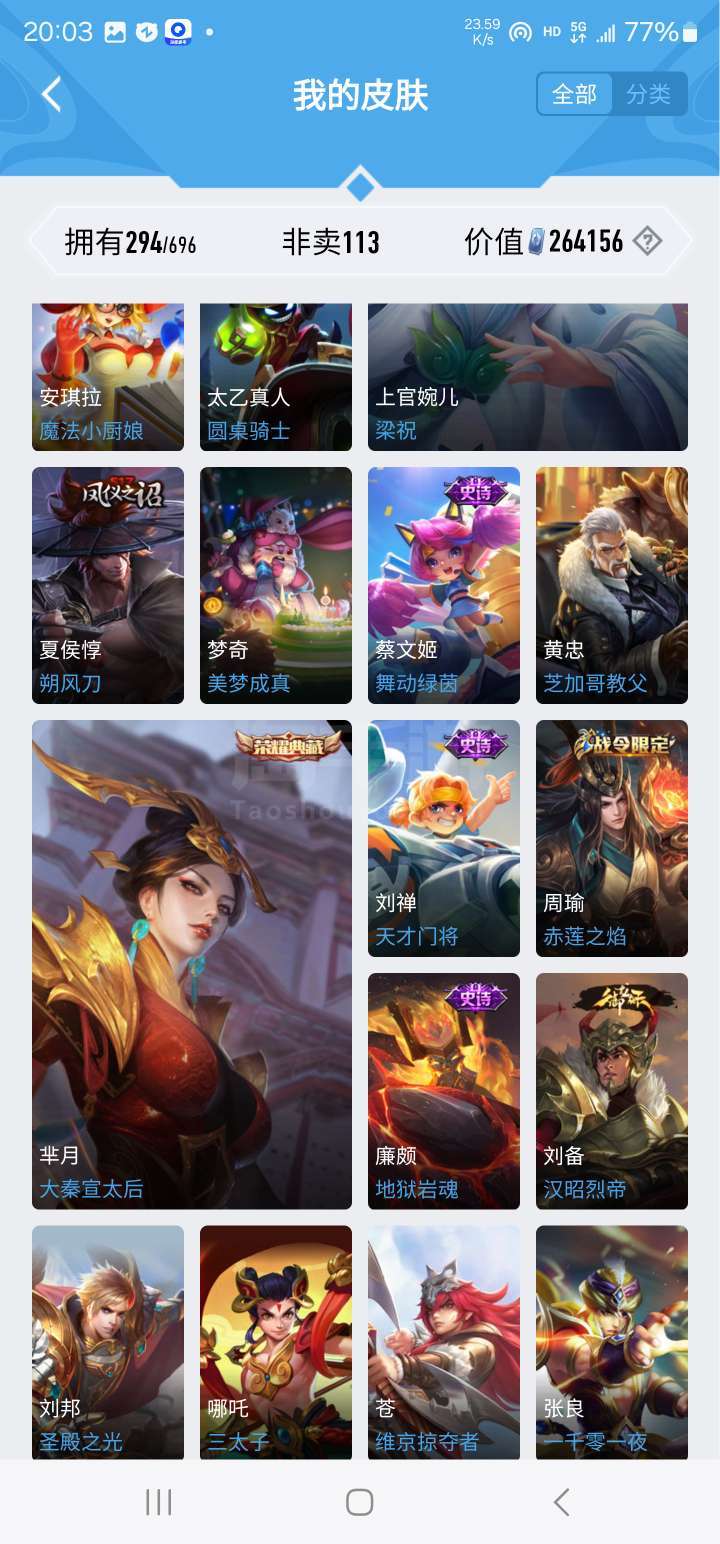Screen dimensions: 720x1544
Task: Open 刘备 汉昭烈帝 skin card
Action: pos(612,1091)
